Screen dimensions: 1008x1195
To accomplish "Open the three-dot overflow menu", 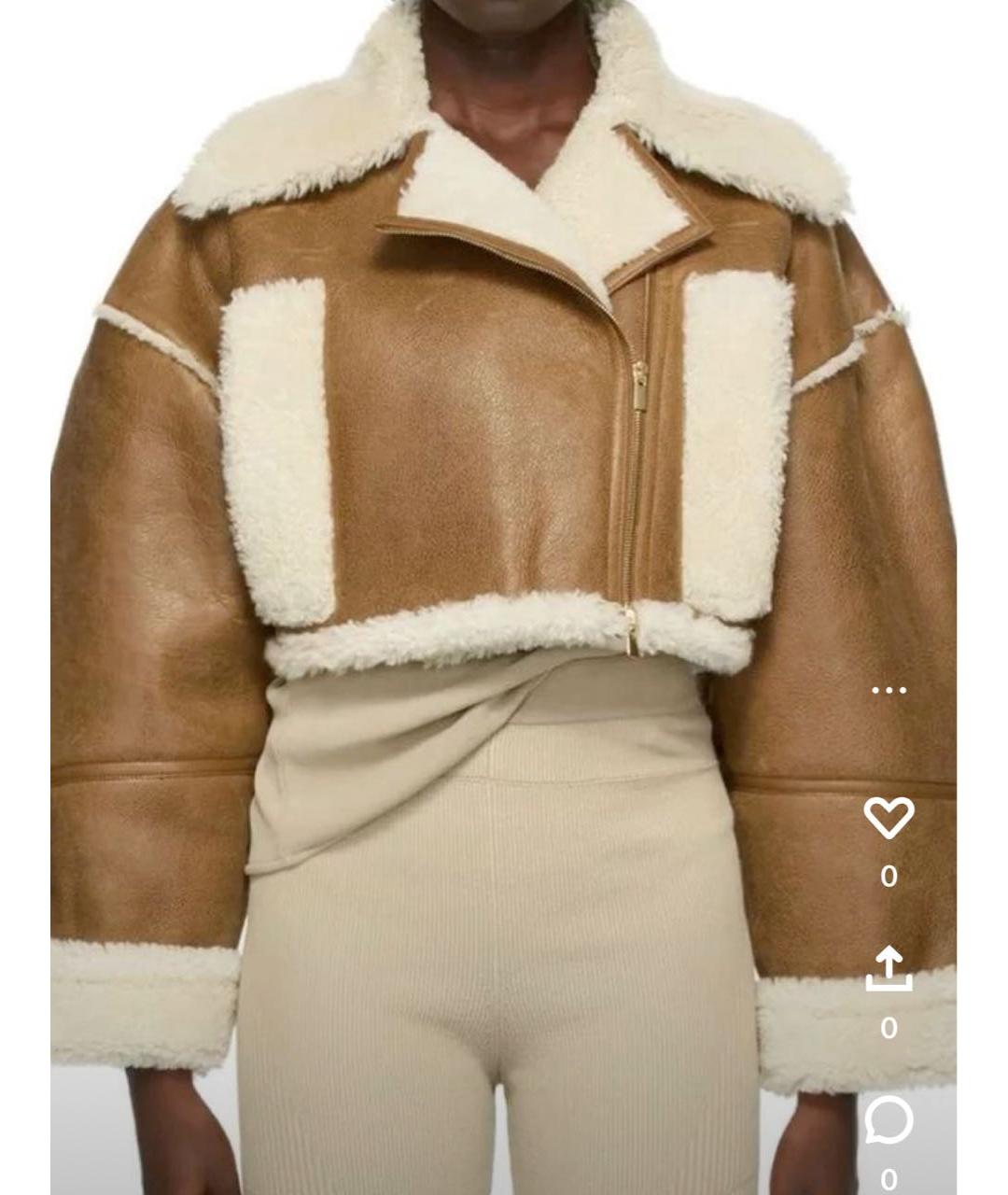I will pos(889,690).
